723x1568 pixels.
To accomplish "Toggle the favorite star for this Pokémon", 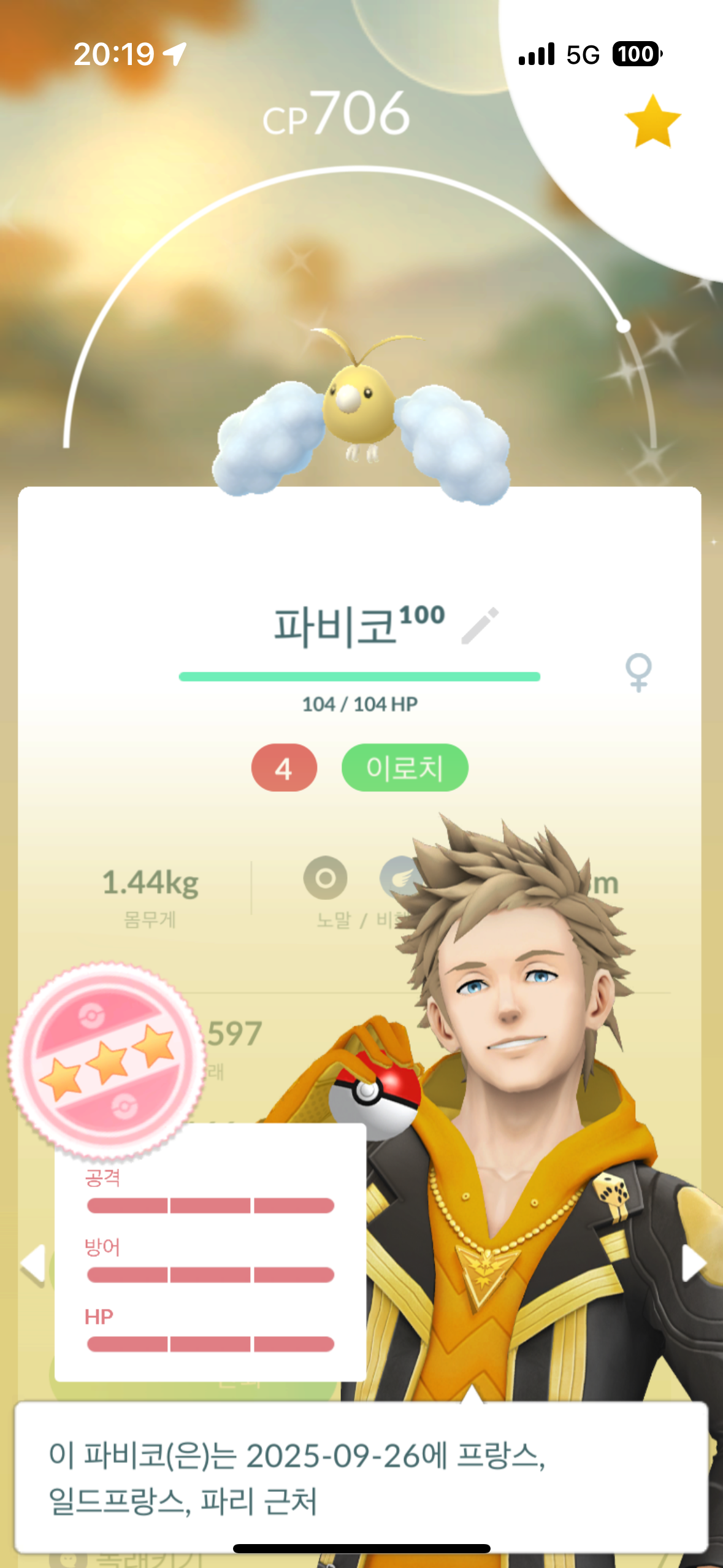I will [x=652, y=121].
